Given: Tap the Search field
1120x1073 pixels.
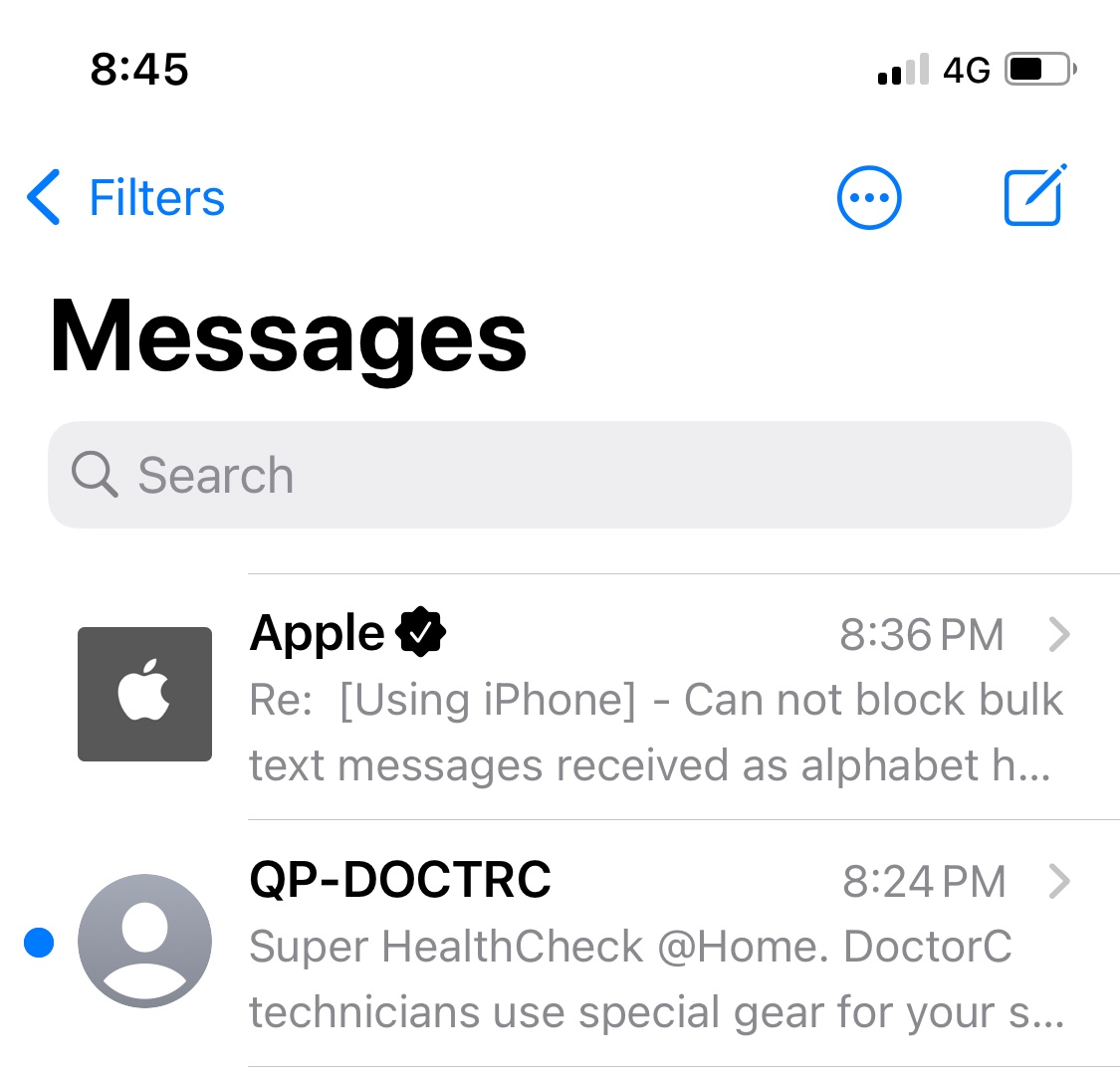Looking at the screenshot, I should [560, 475].
